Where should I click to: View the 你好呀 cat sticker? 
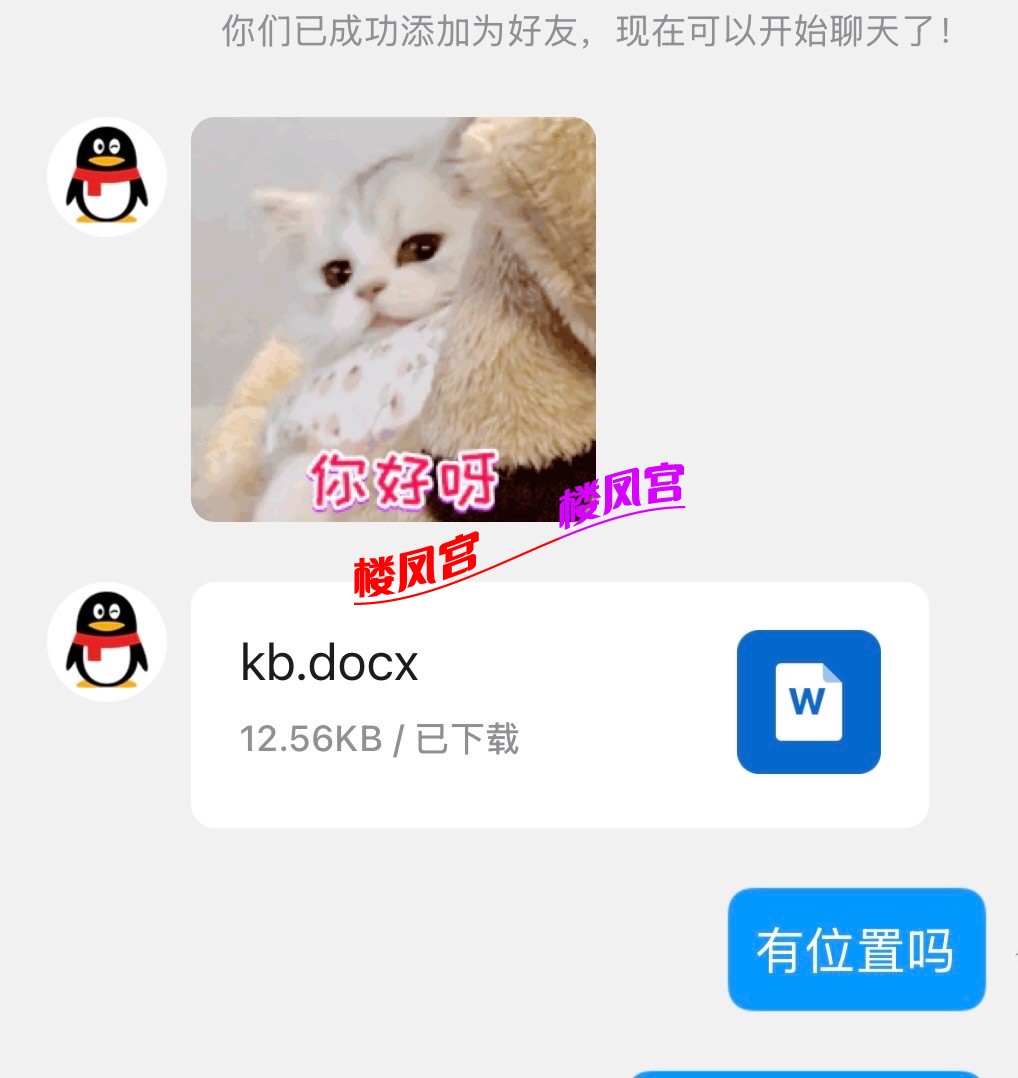click(393, 319)
